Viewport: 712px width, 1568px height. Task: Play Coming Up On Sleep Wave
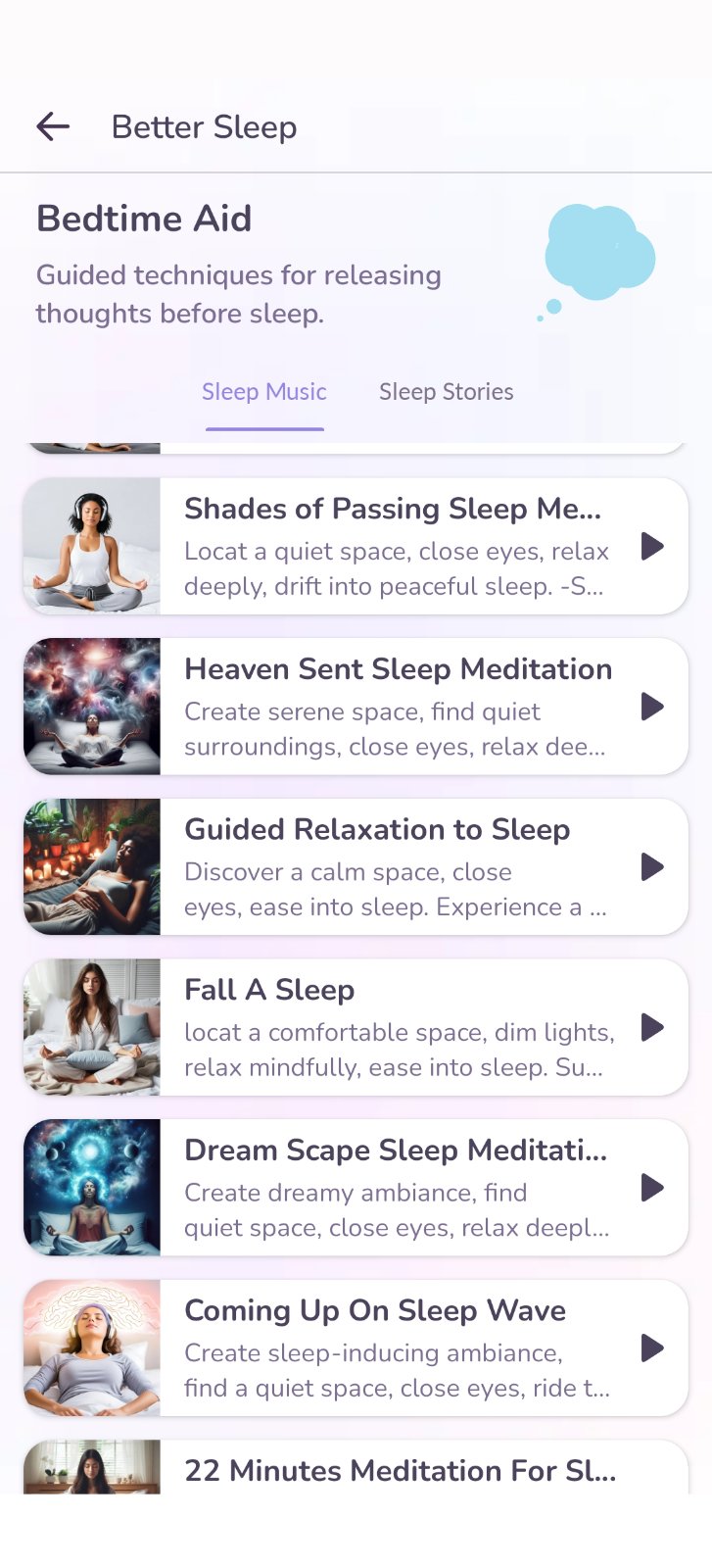coord(652,1348)
